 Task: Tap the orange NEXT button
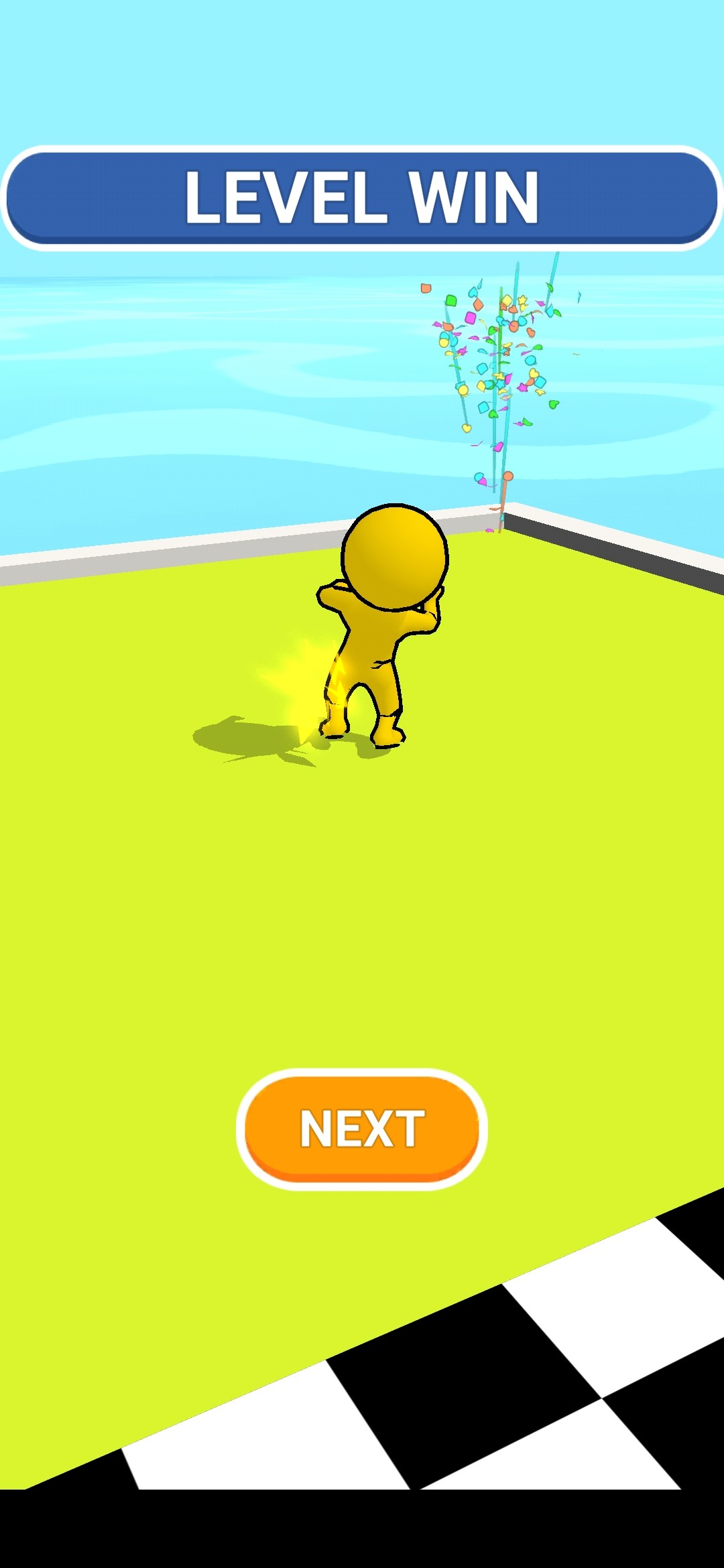point(362,1128)
